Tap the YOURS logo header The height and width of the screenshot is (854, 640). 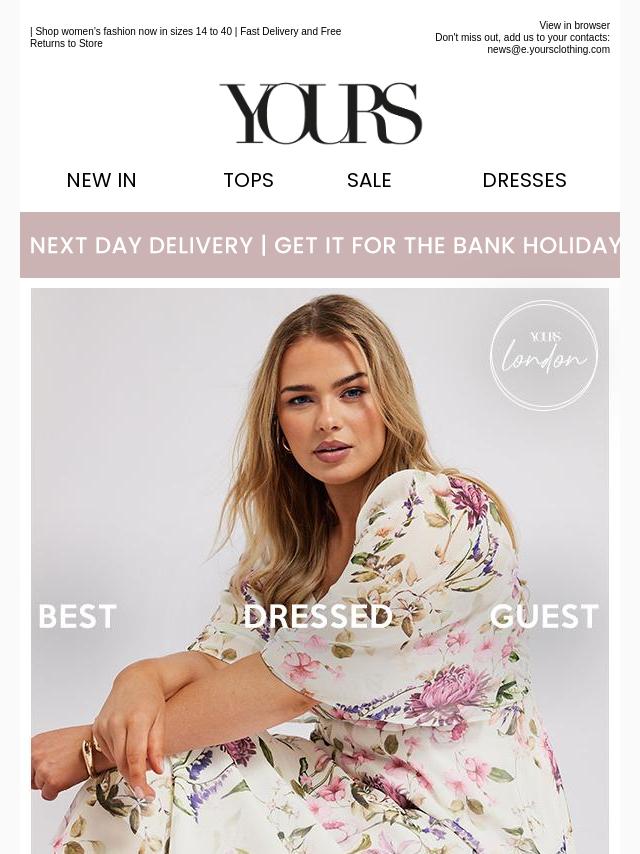tap(320, 113)
